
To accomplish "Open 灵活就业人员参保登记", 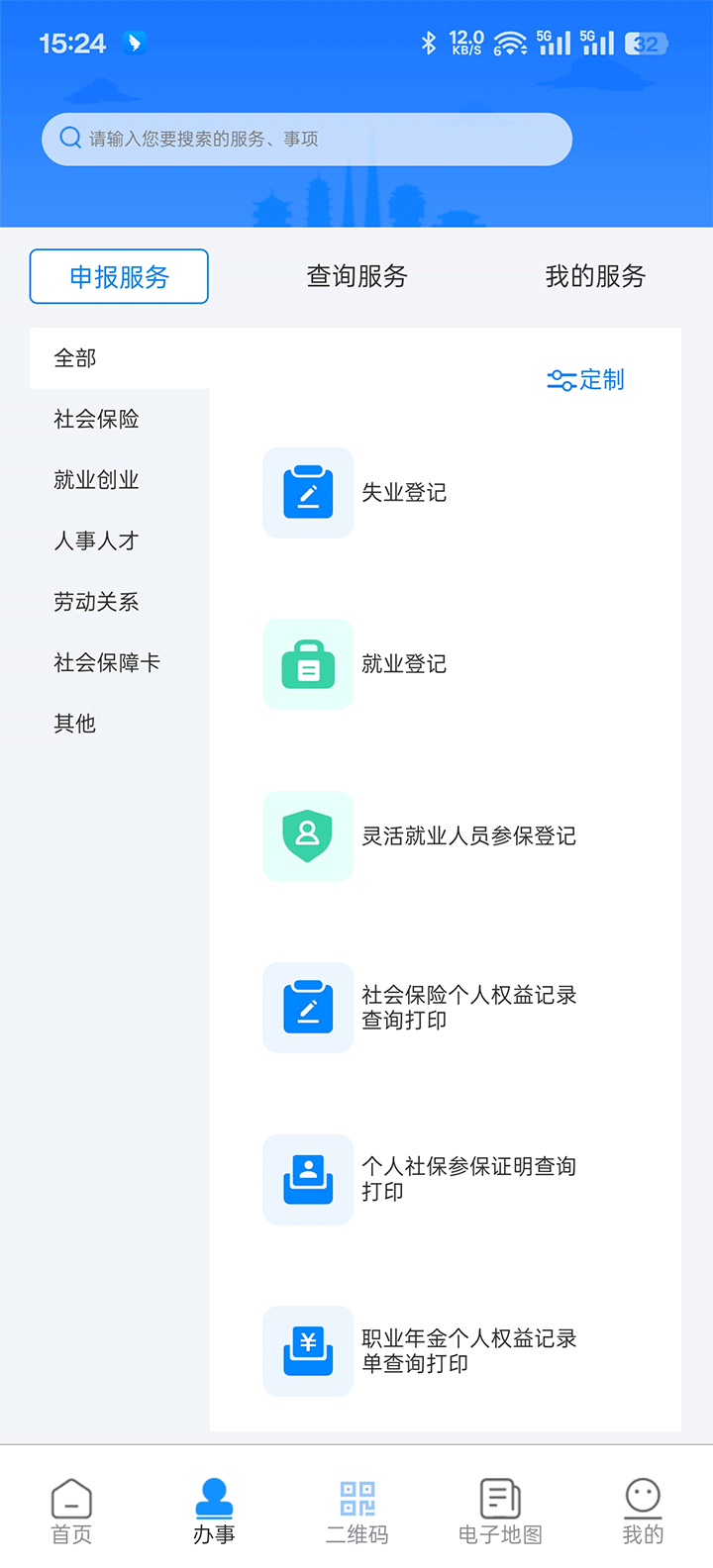I will pos(420,836).
